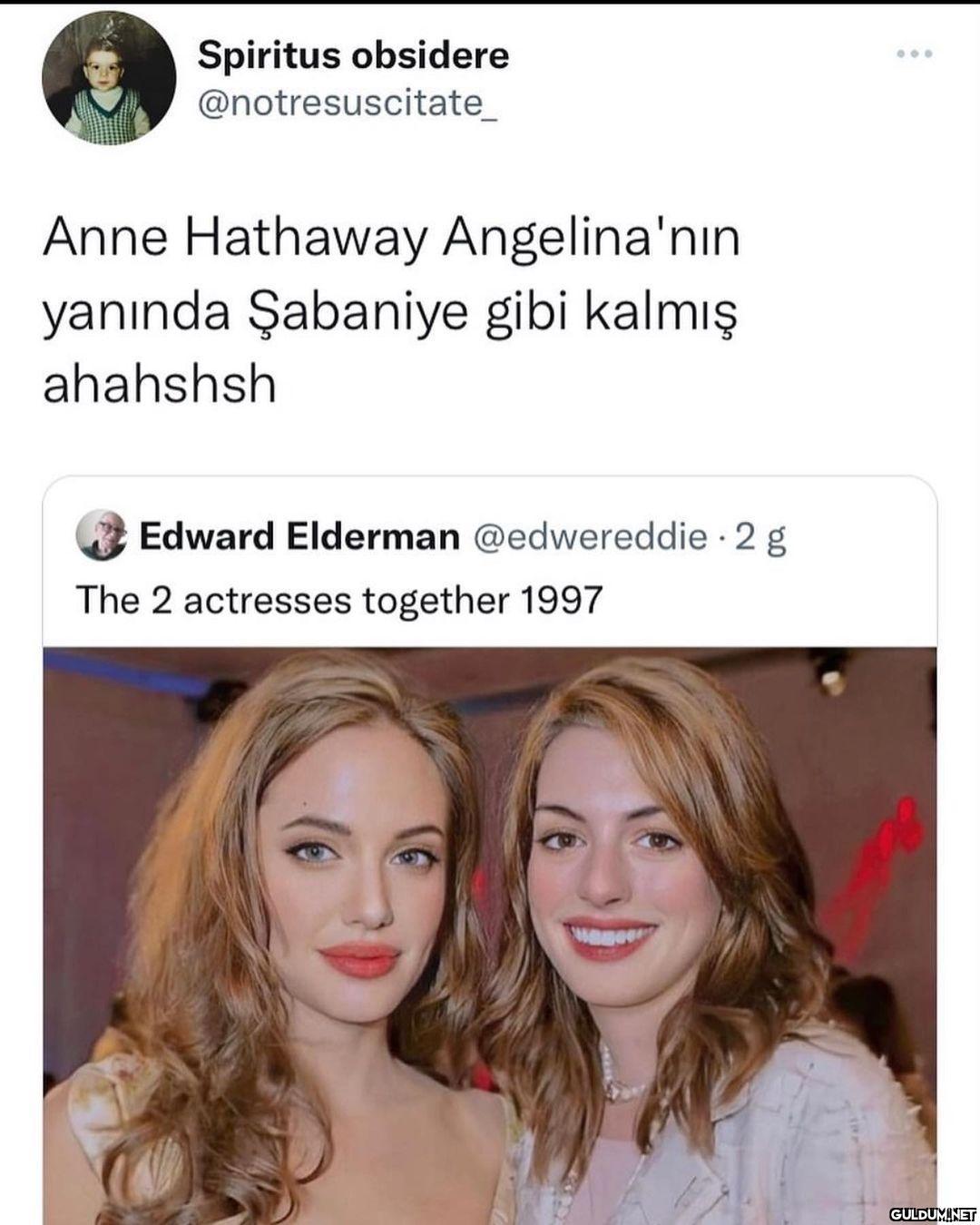Image resolution: width=980 pixels, height=1225 pixels.
Task: Open Spiritus obsidere's profile picture
Action: (x=109, y=79)
